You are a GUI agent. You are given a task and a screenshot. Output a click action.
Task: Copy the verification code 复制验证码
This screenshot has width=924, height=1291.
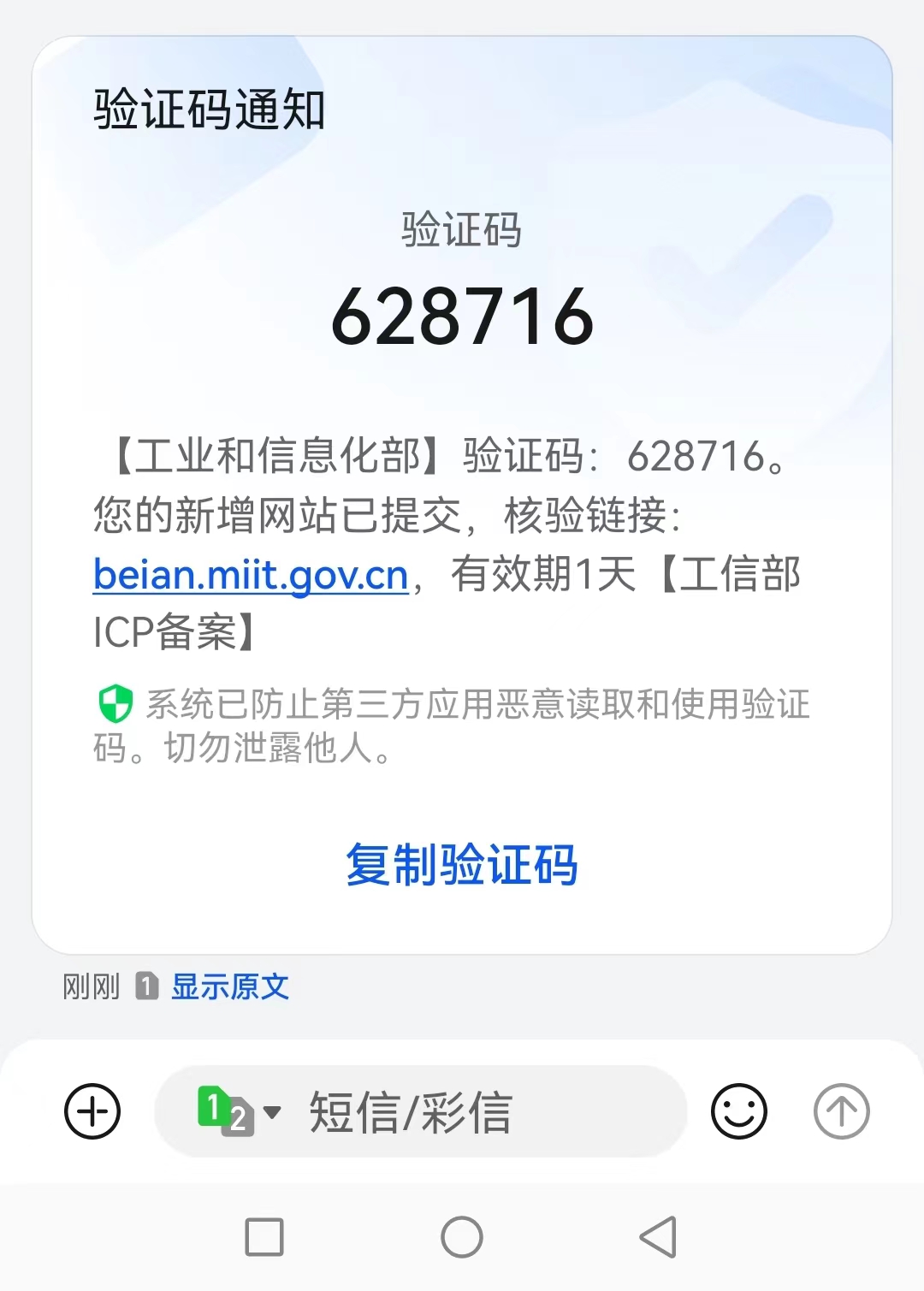[x=462, y=864]
